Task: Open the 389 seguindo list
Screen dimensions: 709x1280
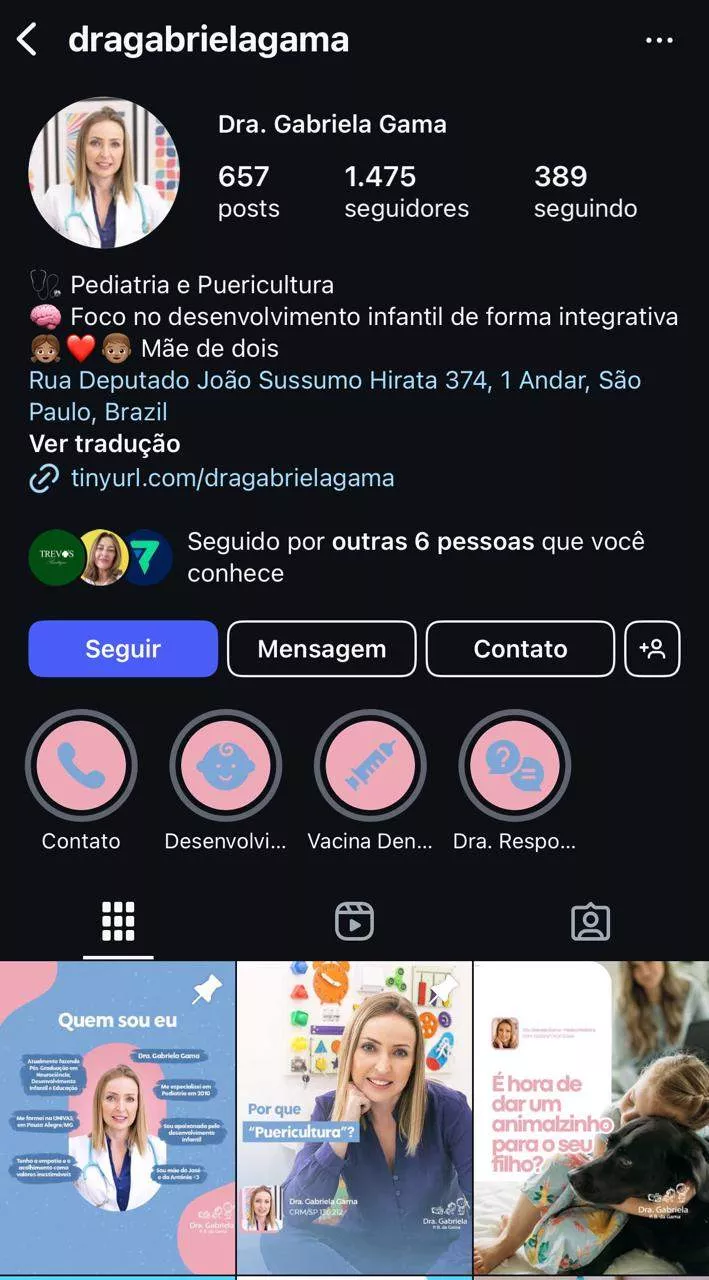Action: (585, 191)
